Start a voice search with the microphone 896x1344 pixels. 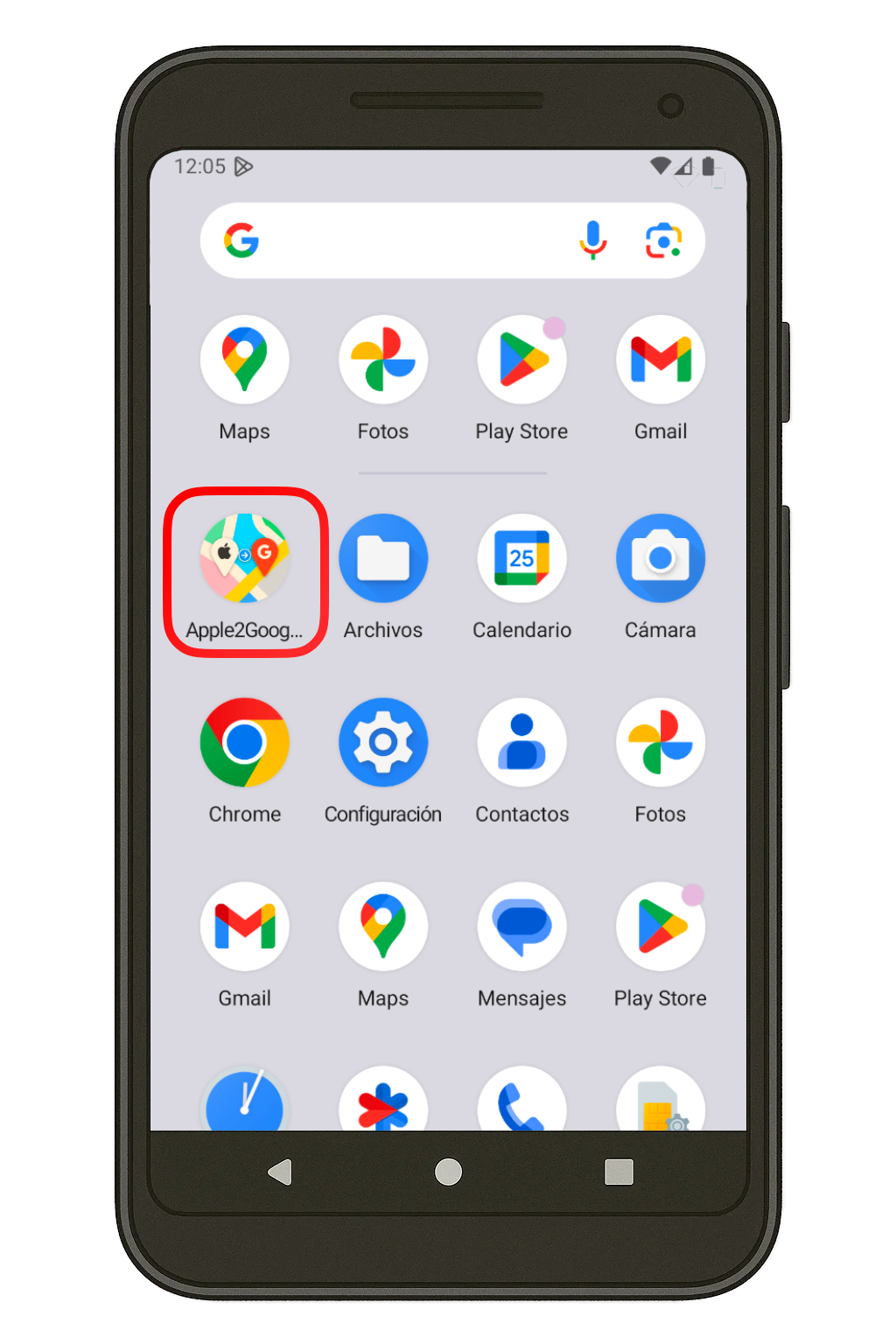point(592,241)
